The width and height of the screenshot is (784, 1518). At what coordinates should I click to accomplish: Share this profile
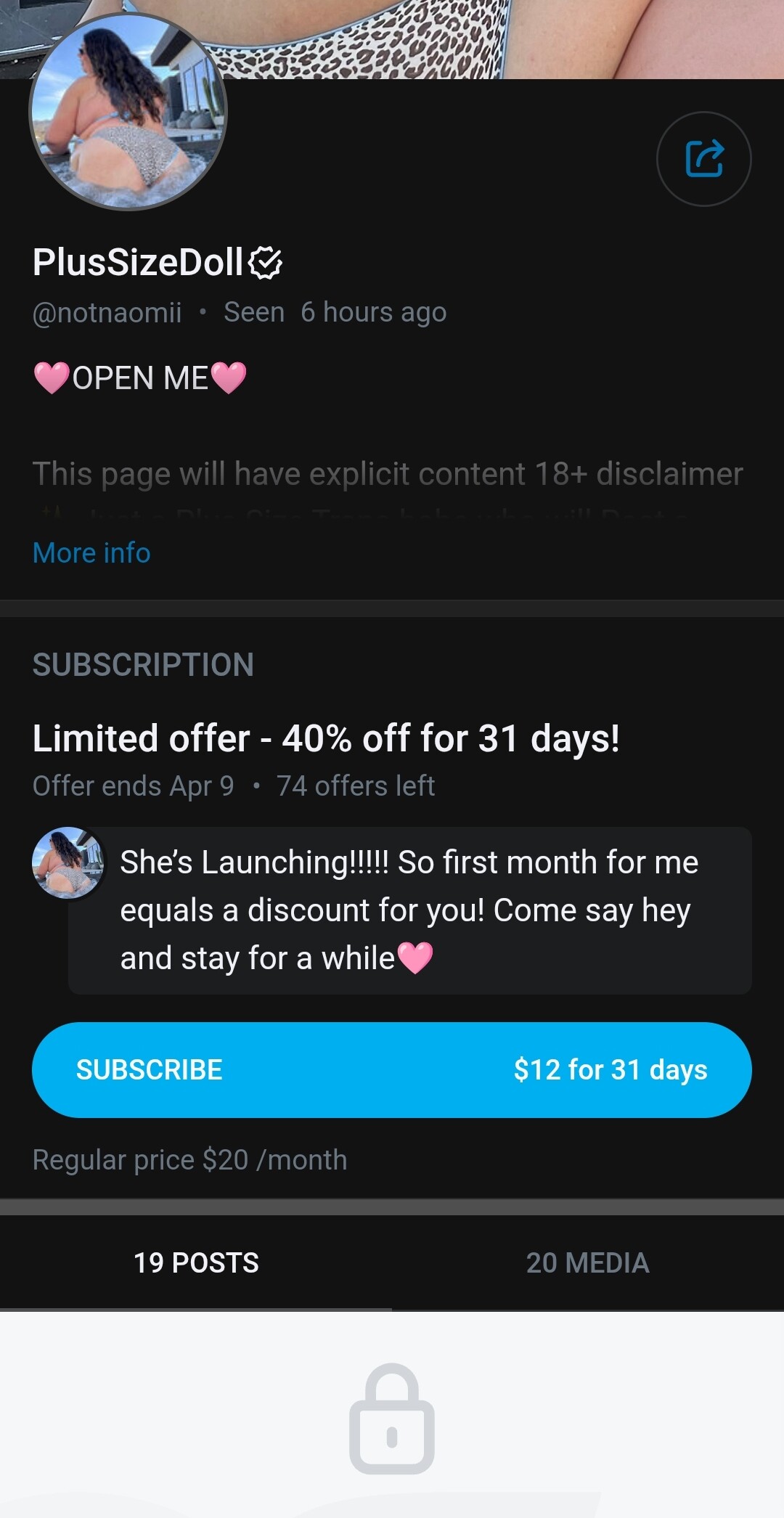(703, 158)
